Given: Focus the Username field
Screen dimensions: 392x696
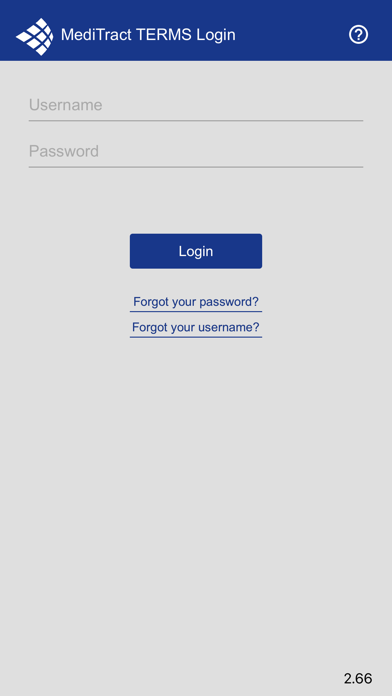Looking at the screenshot, I should coord(196,106).
